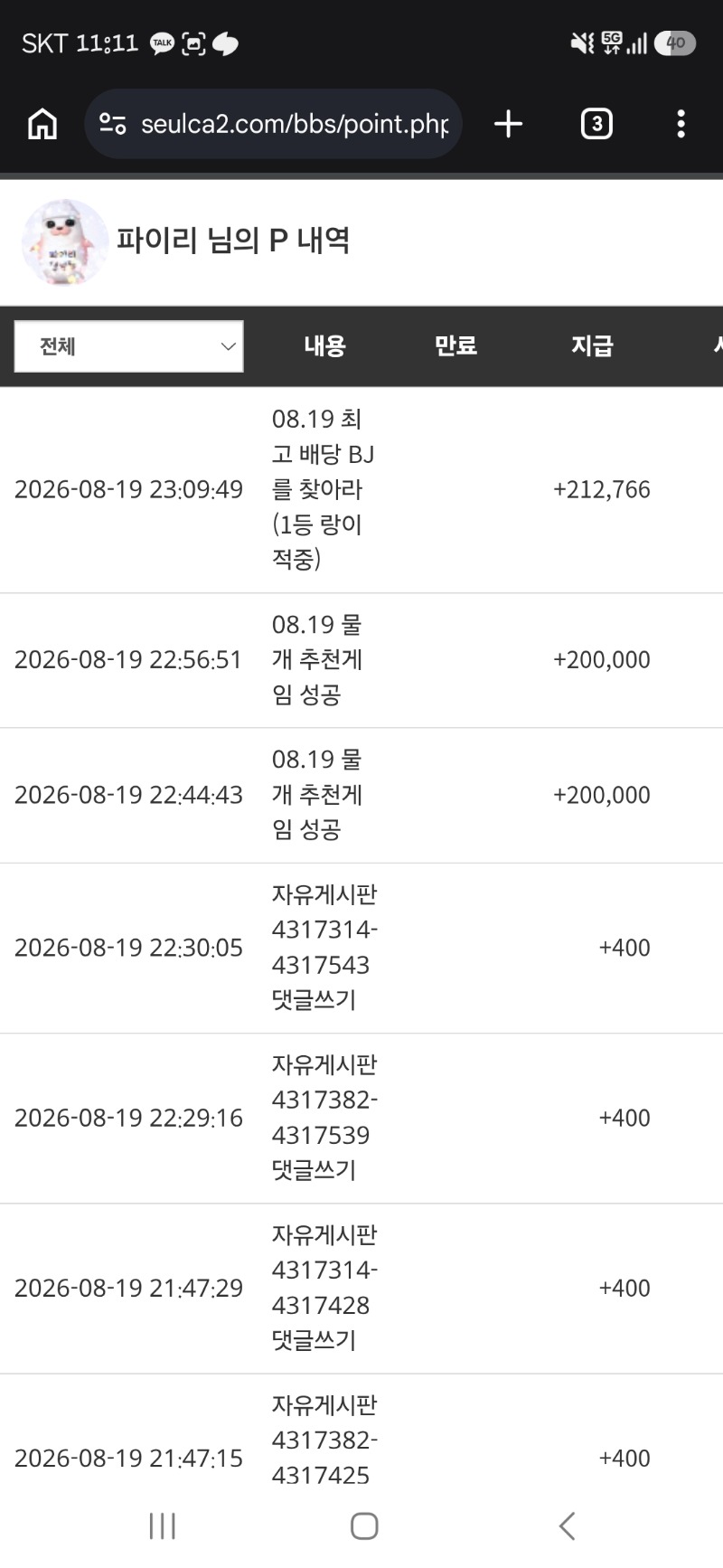Open recent apps from navigation bar

[163, 1526]
